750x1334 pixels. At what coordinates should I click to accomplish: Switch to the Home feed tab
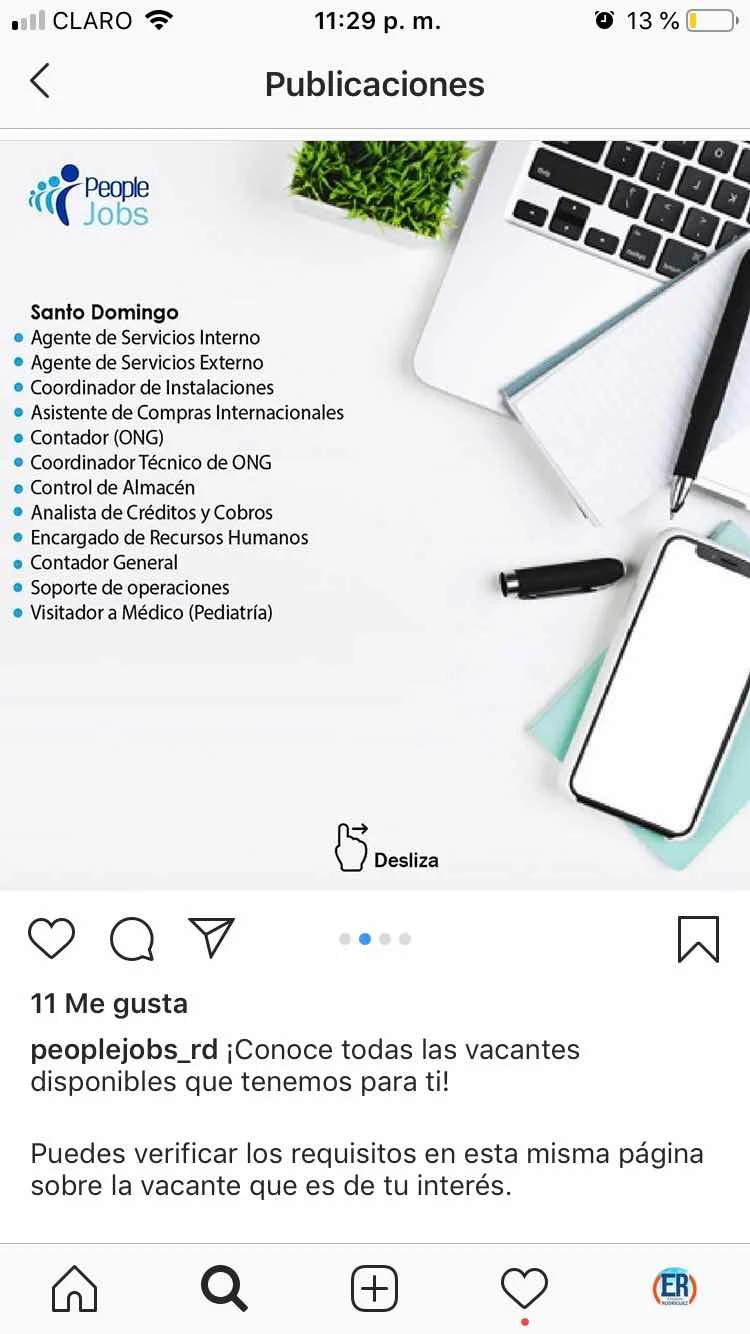click(x=75, y=1288)
